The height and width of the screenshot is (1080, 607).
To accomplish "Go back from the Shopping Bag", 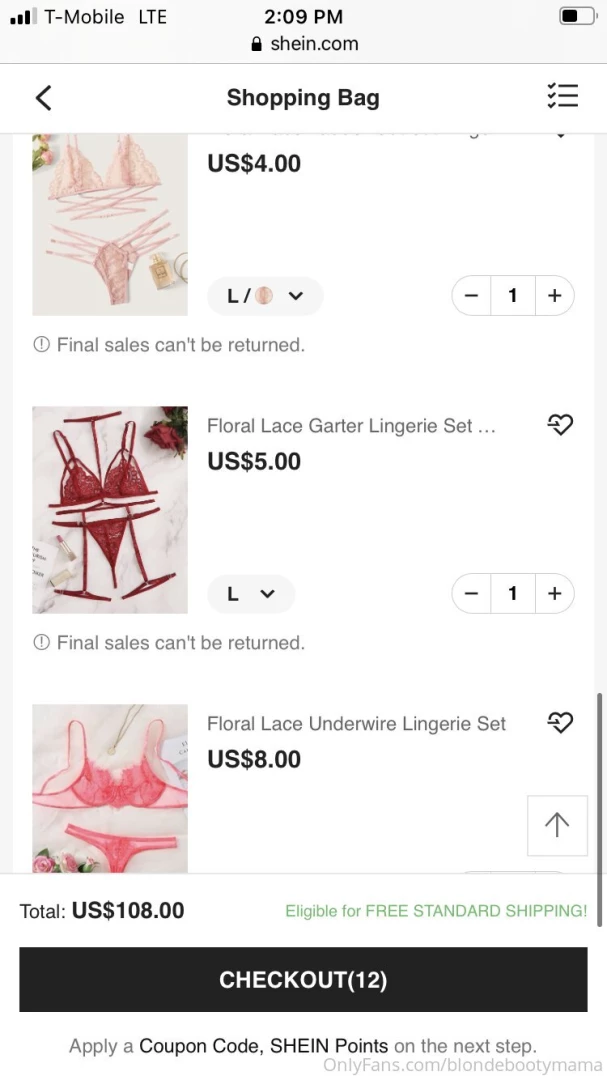I will 43,97.
